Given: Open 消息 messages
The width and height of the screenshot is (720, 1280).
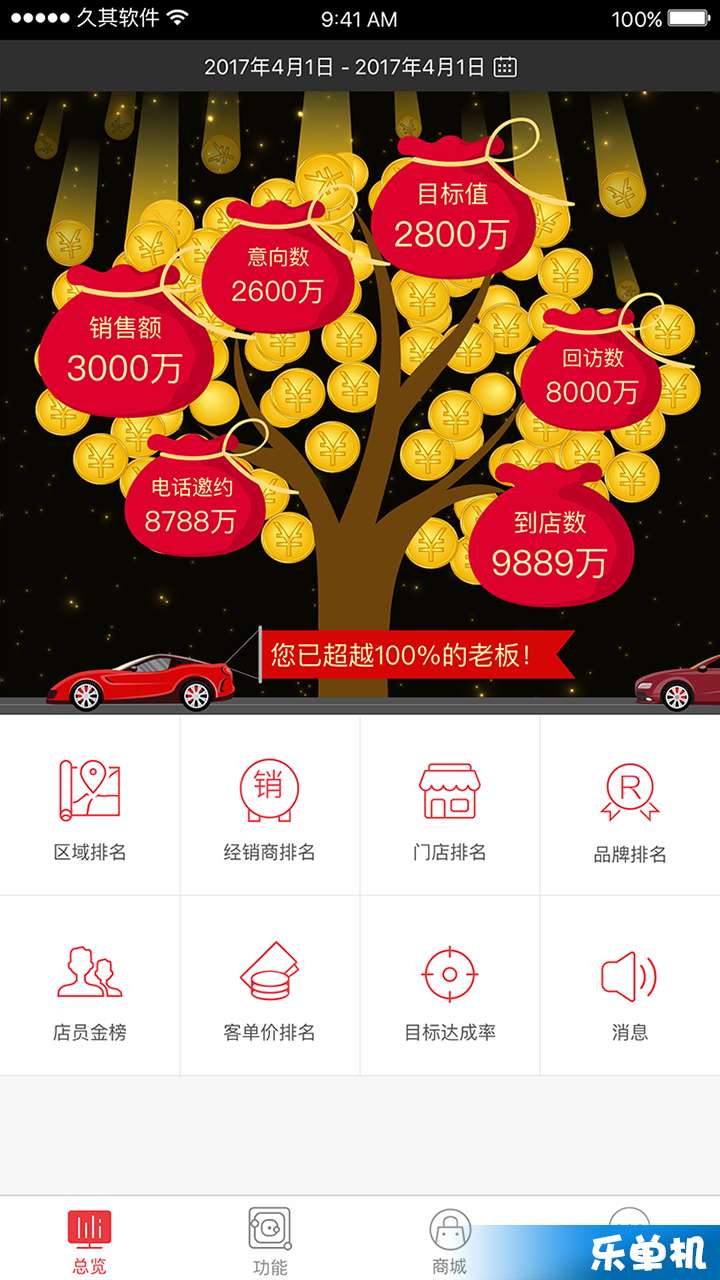Looking at the screenshot, I should [630, 986].
